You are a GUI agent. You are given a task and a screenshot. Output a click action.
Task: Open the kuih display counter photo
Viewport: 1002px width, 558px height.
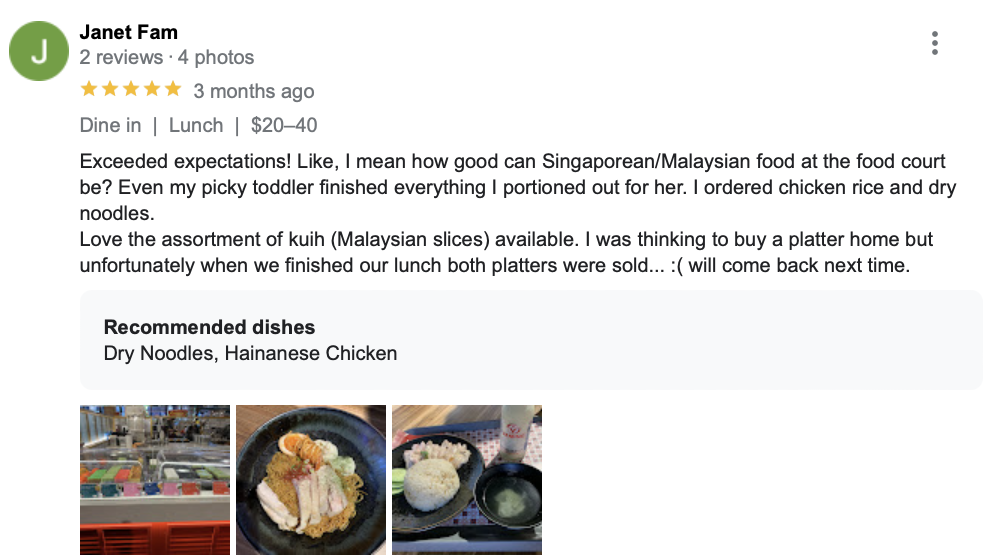click(155, 479)
